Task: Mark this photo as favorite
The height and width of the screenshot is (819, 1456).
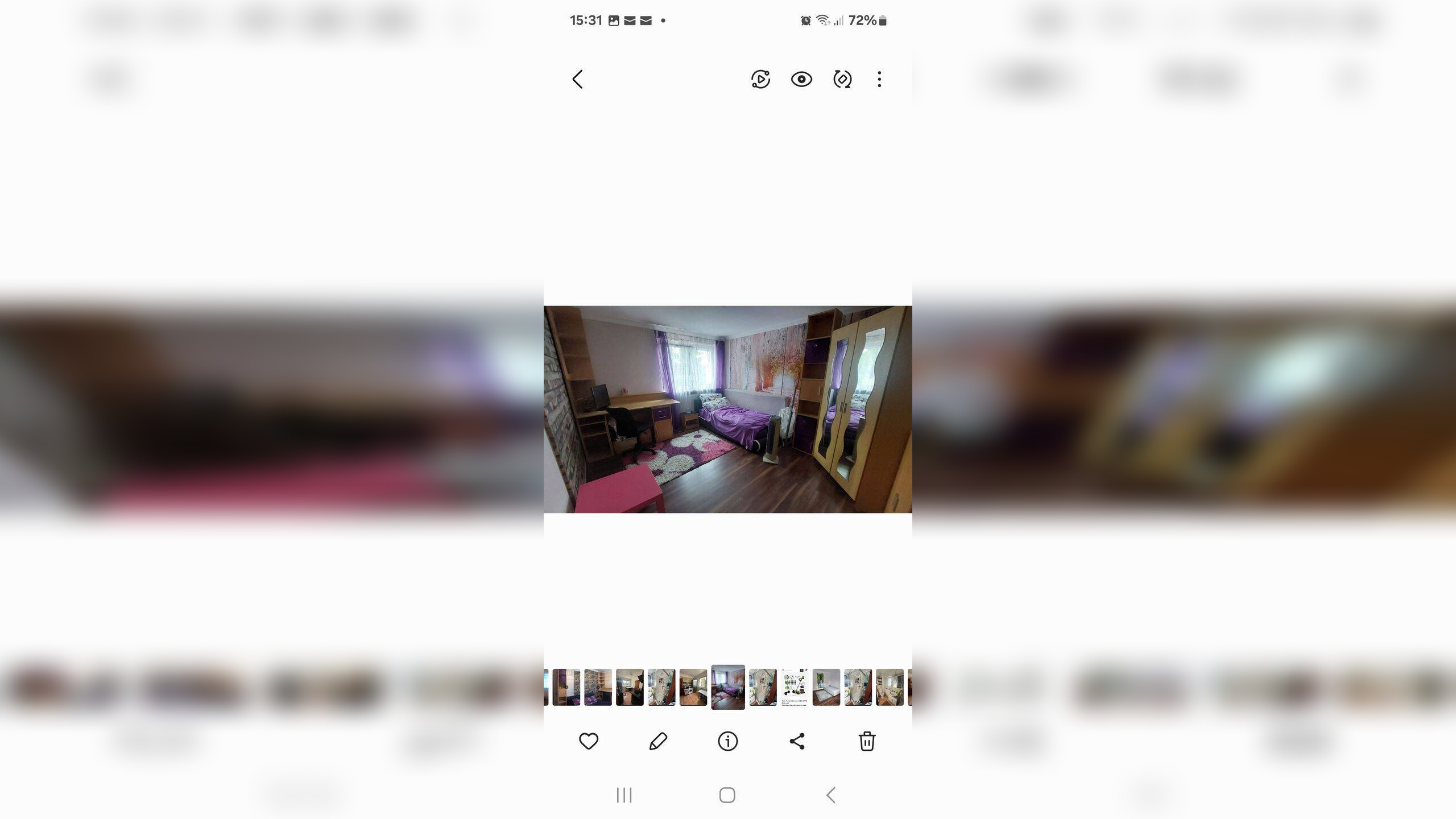Action: [x=589, y=741]
